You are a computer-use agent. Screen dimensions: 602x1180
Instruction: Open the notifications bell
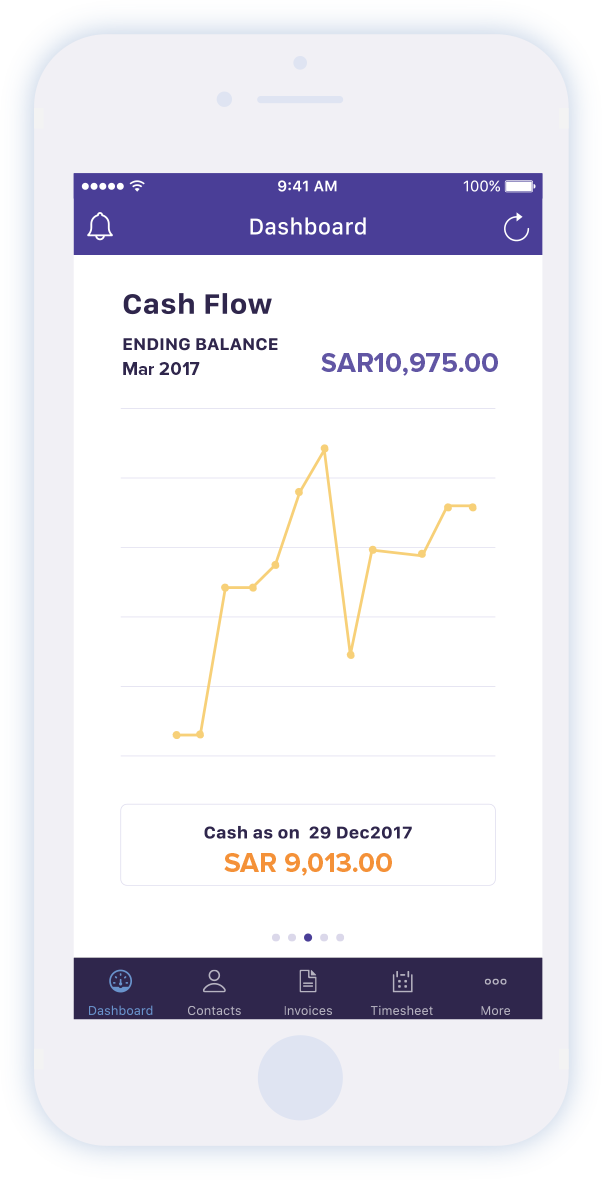pyautogui.click(x=100, y=227)
